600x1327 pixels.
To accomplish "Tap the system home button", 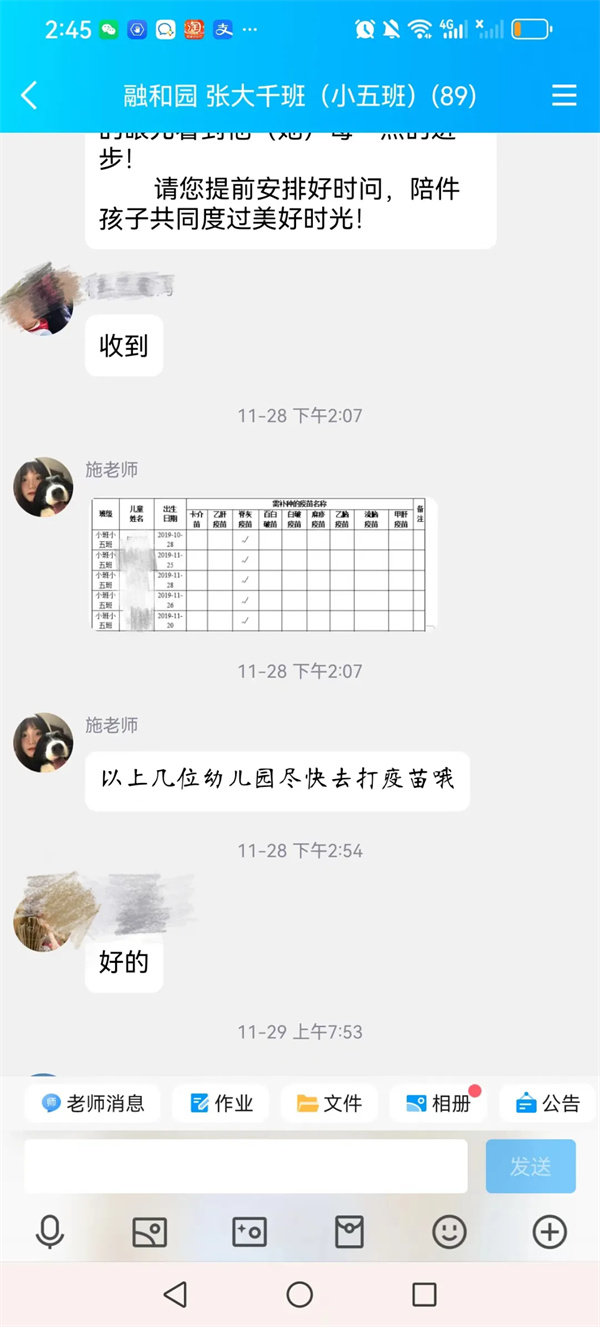I will (x=300, y=1294).
